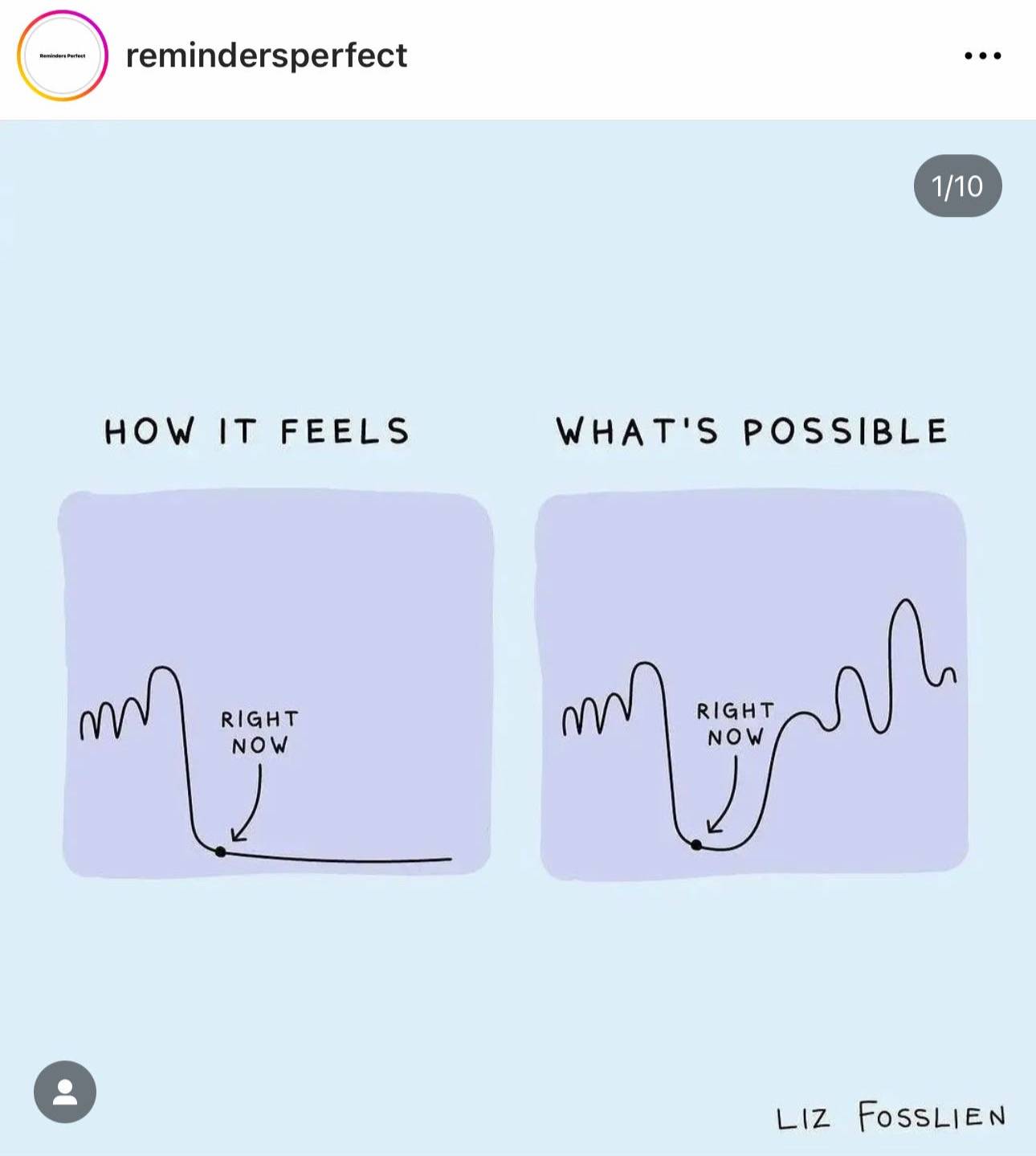The height and width of the screenshot is (1156, 1036).
Task: Open remindersperfect's story from the profile picture
Action: [x=63, y=56]
